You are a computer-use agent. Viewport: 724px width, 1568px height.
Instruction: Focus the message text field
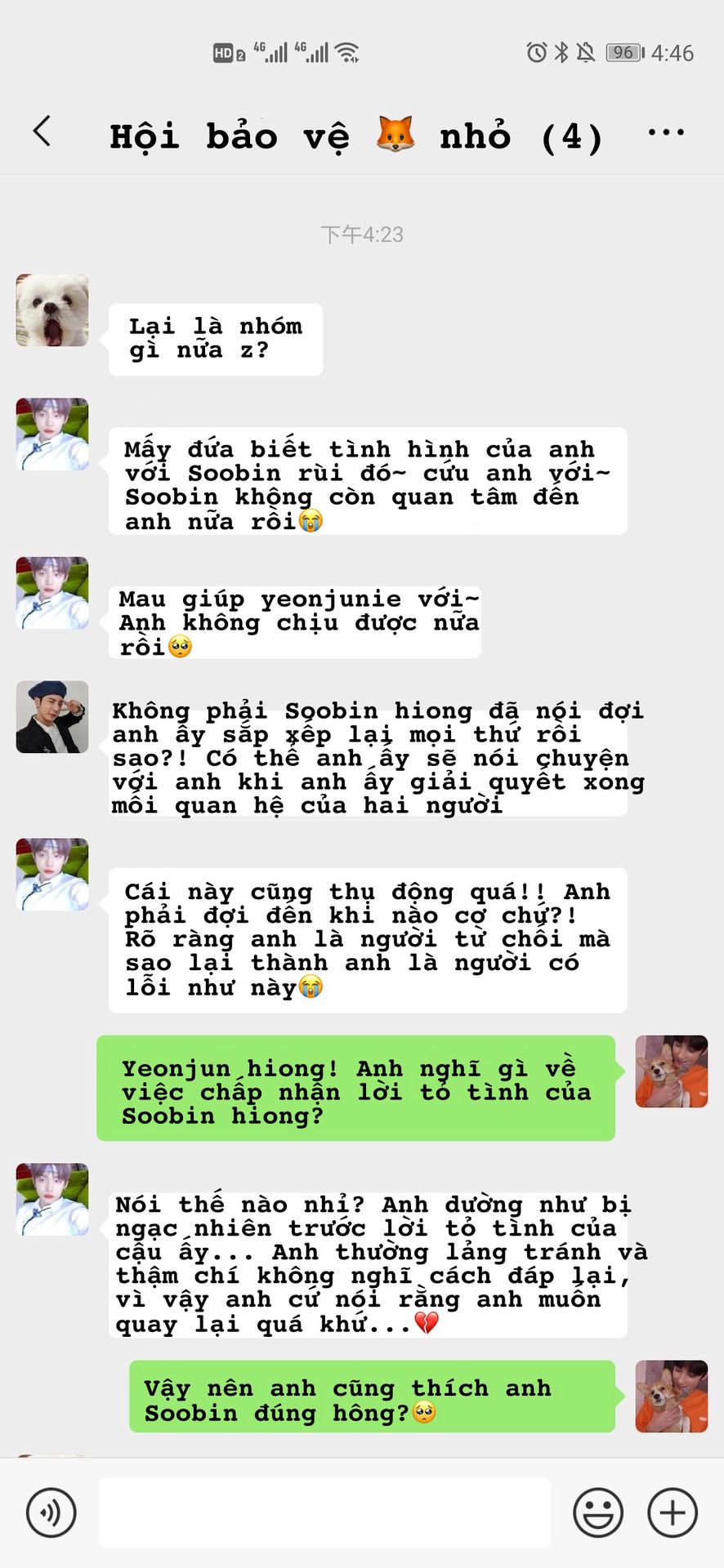click(x=324, y=1512)
